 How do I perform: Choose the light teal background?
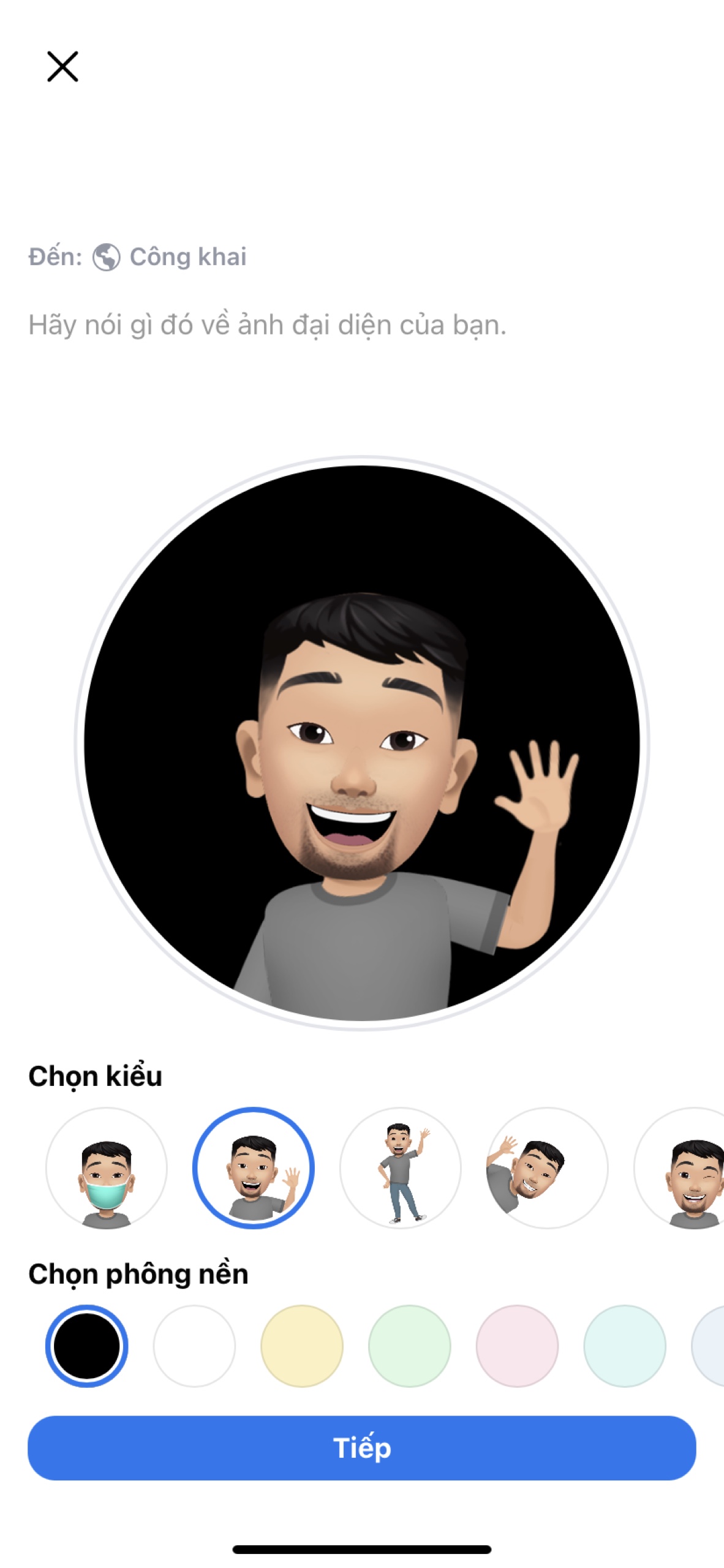tap(625, 1346)
